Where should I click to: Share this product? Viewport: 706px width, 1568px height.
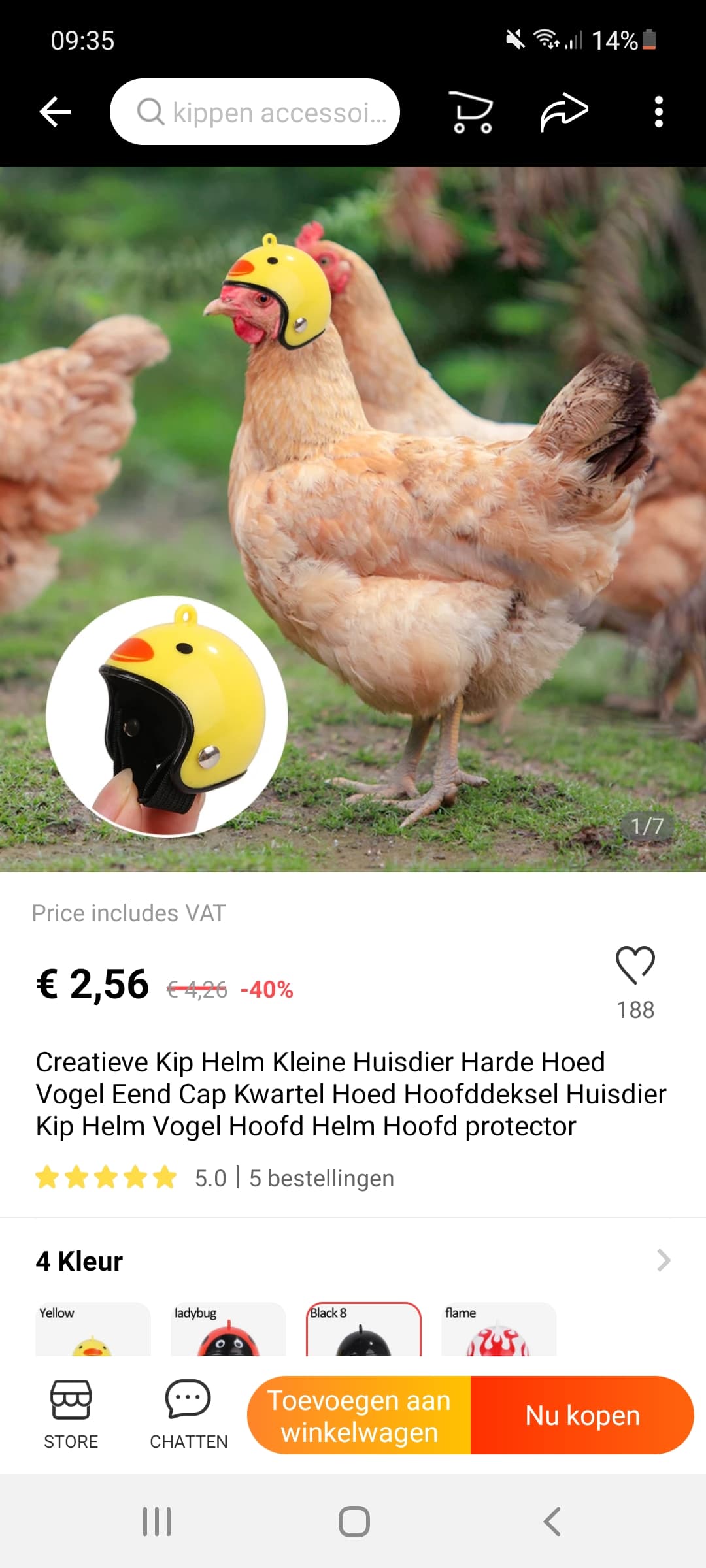pos(564,112)
